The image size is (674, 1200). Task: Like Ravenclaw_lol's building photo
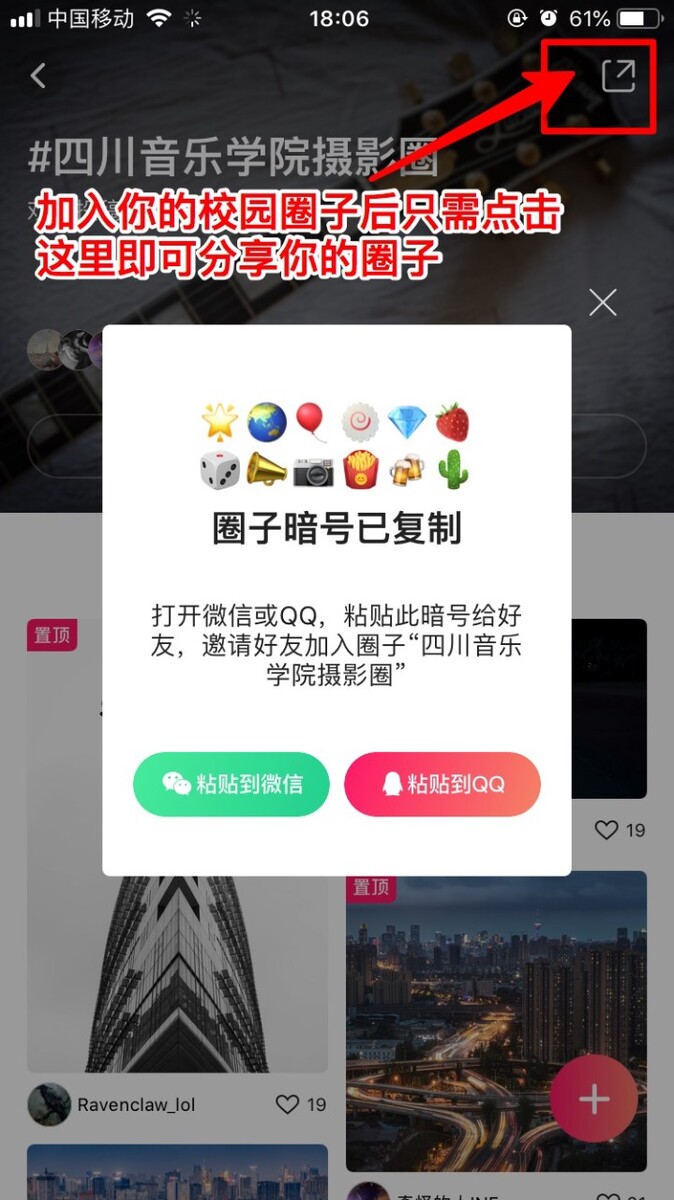point(288,1104)
